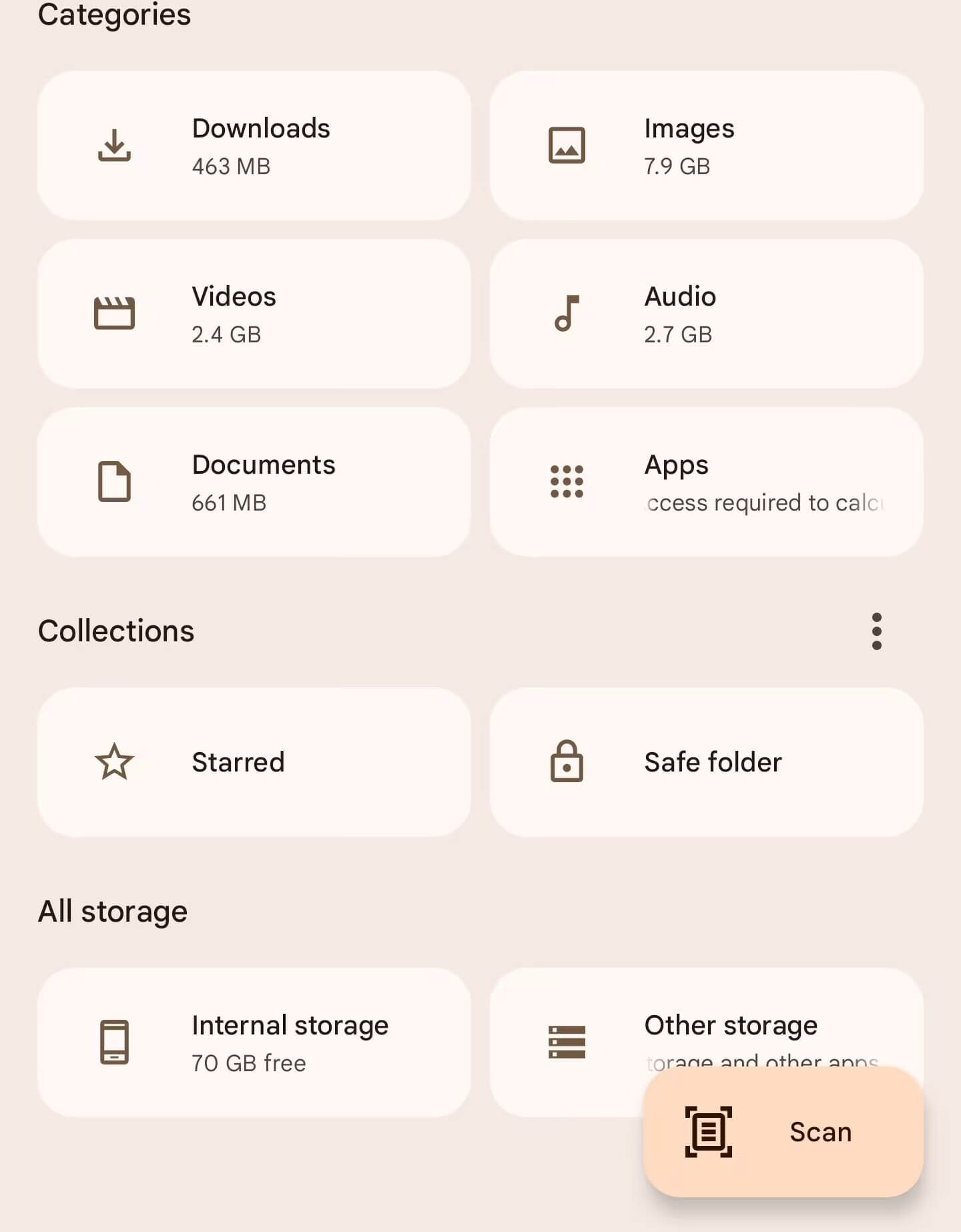Tap the Apps grid icon
Screen dimensions: 961x1232
point(566,481)
